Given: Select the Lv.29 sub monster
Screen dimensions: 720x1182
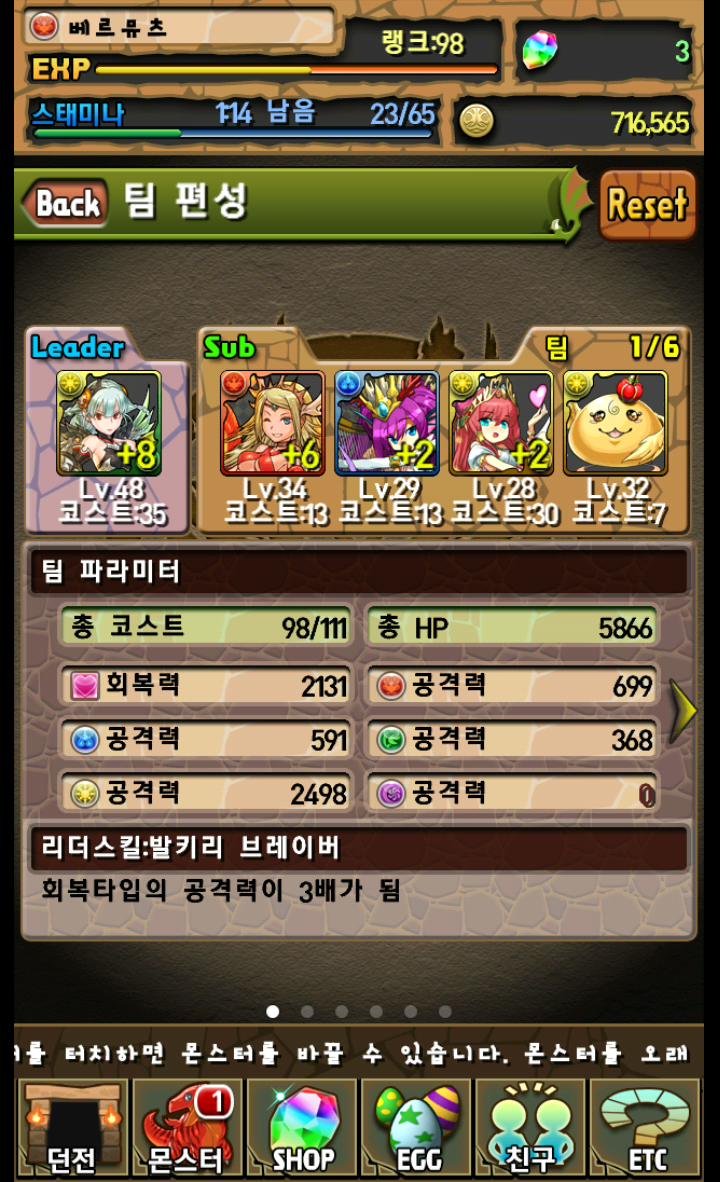Looking at the screenshot, I should 386,423.
